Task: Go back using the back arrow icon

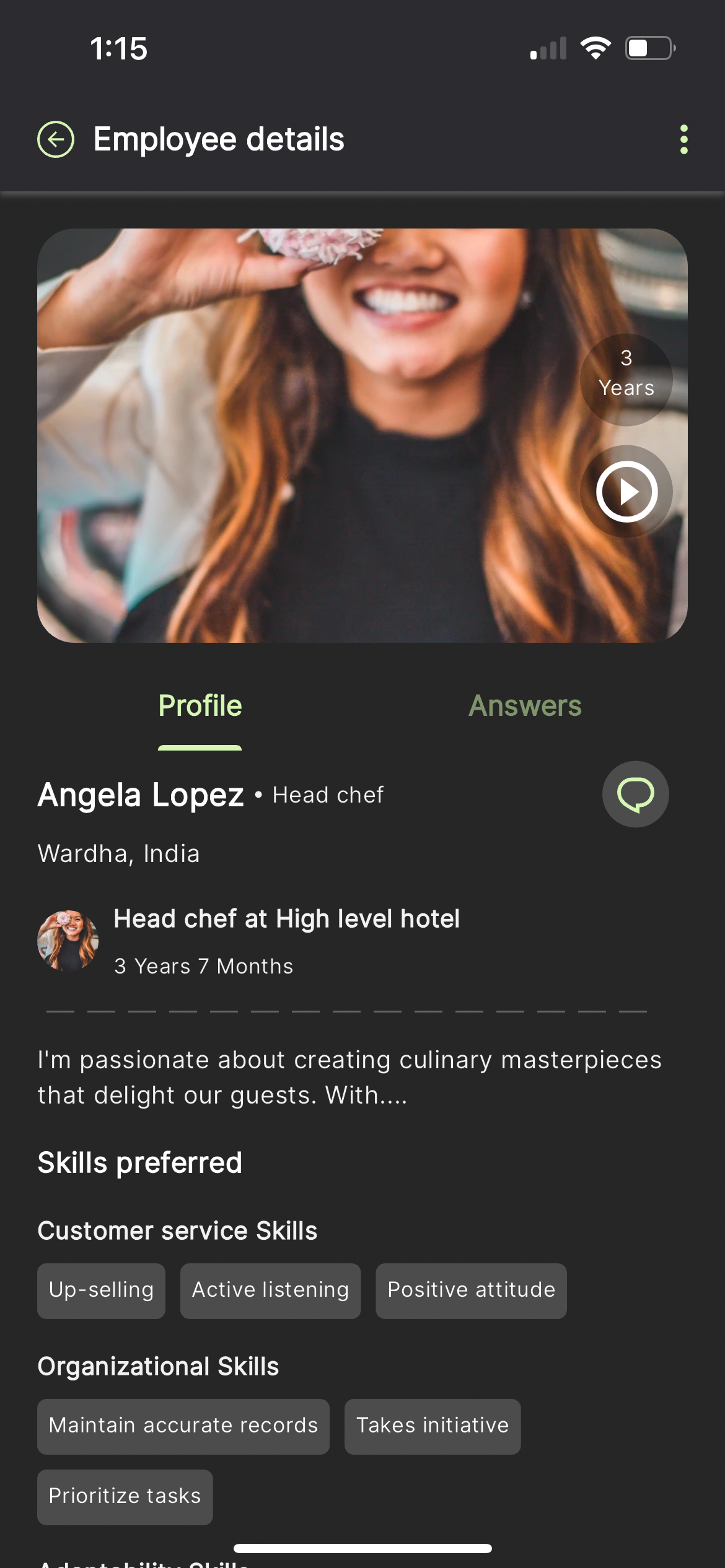Action: pos(55,139)
